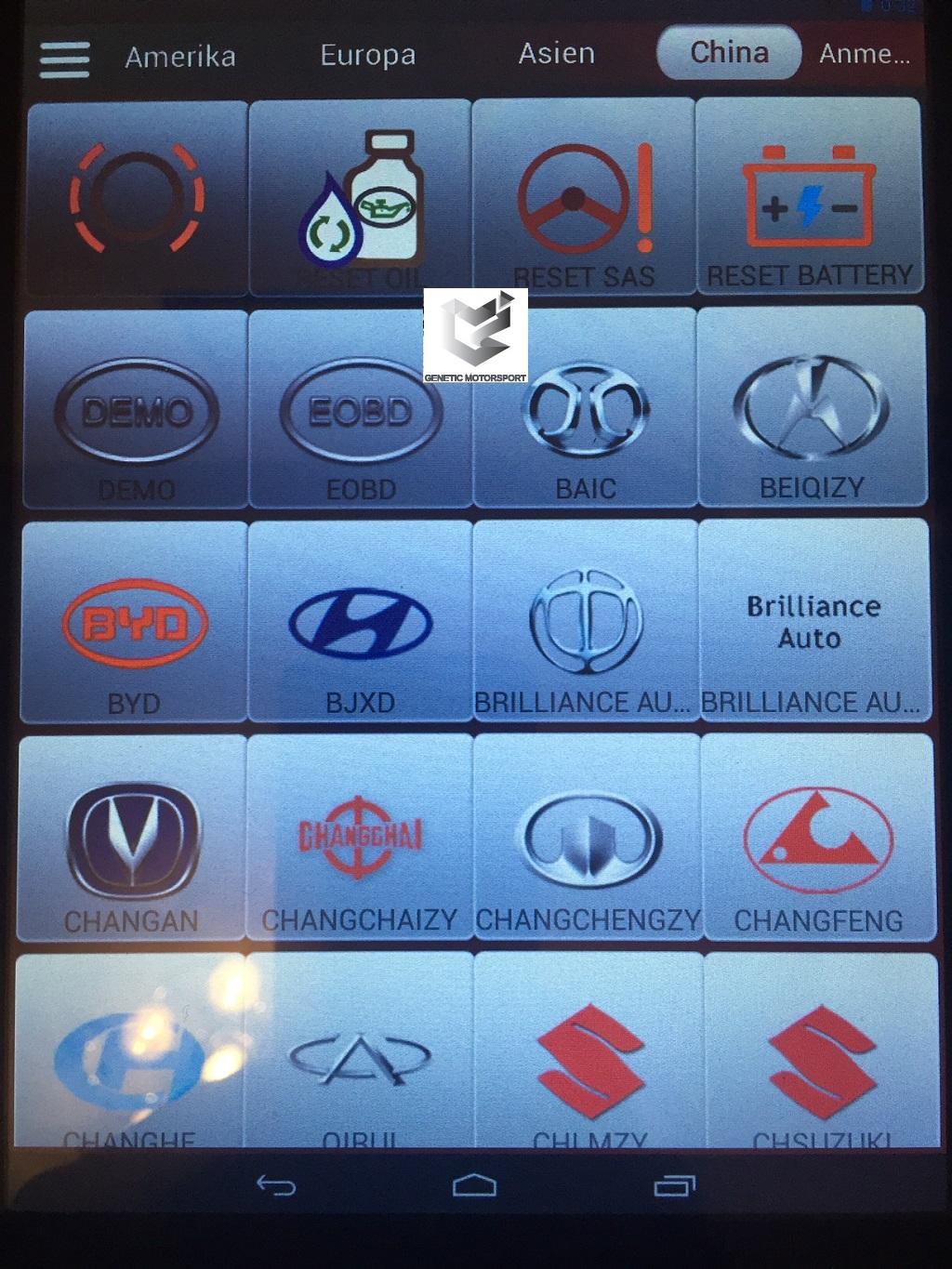Choose the CHANGCHENGZY brand
The image size is (952, 1269).
point(588,839)
